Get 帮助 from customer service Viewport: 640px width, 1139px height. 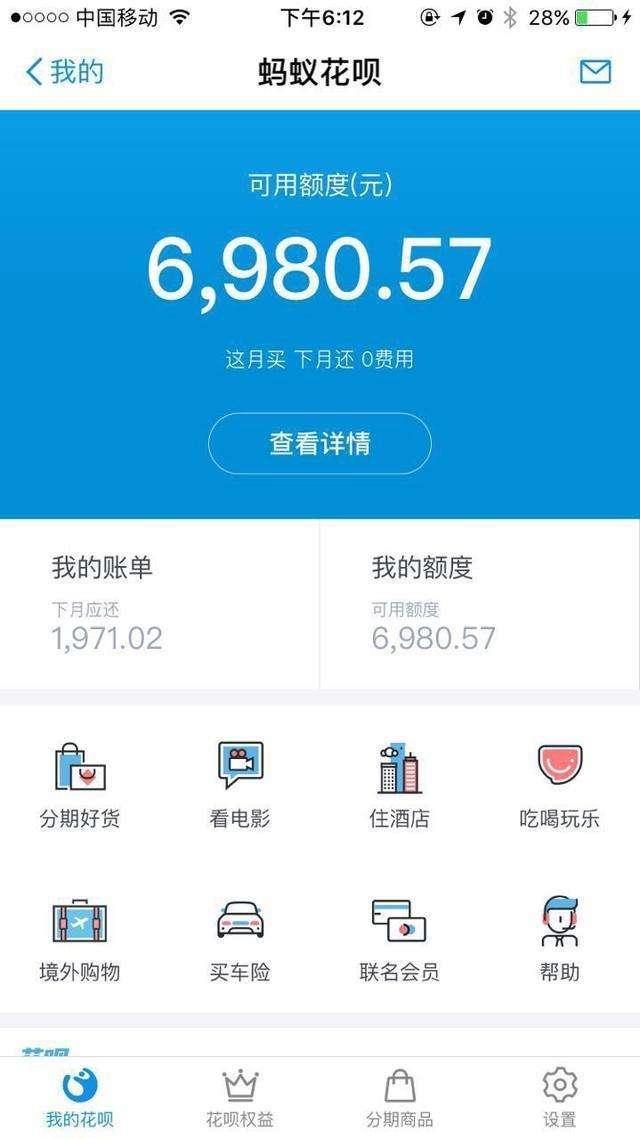pyautogui.click(x=560, y=938)
